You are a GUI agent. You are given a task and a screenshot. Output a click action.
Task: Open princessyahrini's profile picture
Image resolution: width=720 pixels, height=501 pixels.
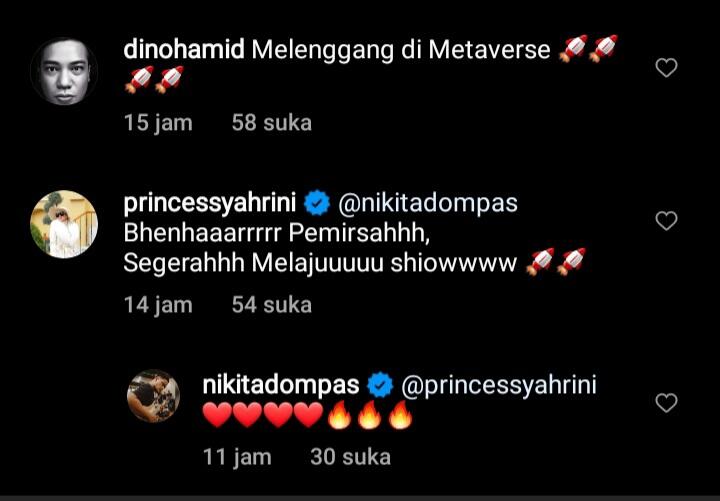tap(64, 224)
